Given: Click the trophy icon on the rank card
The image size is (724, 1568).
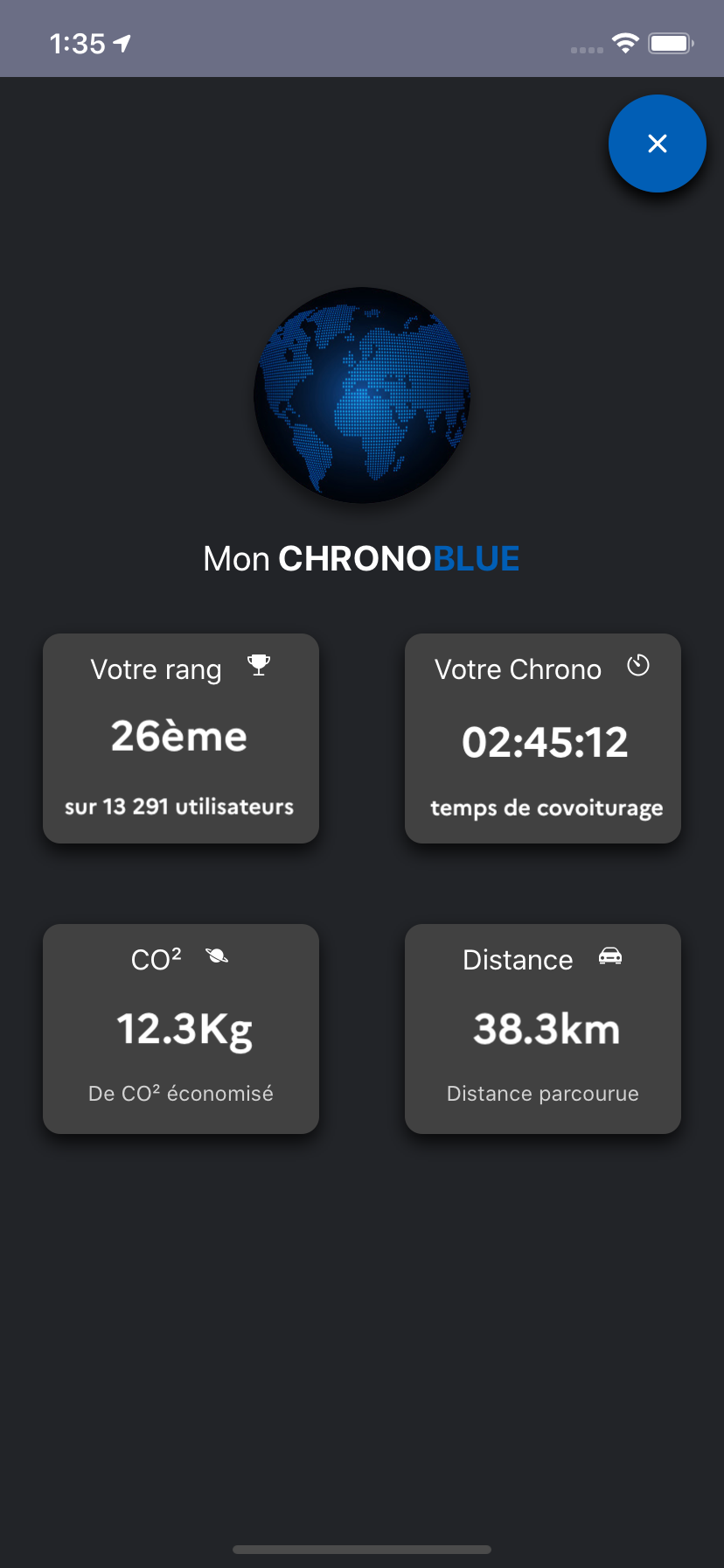Looking at the screenshot, I should (x=260, y=665).
